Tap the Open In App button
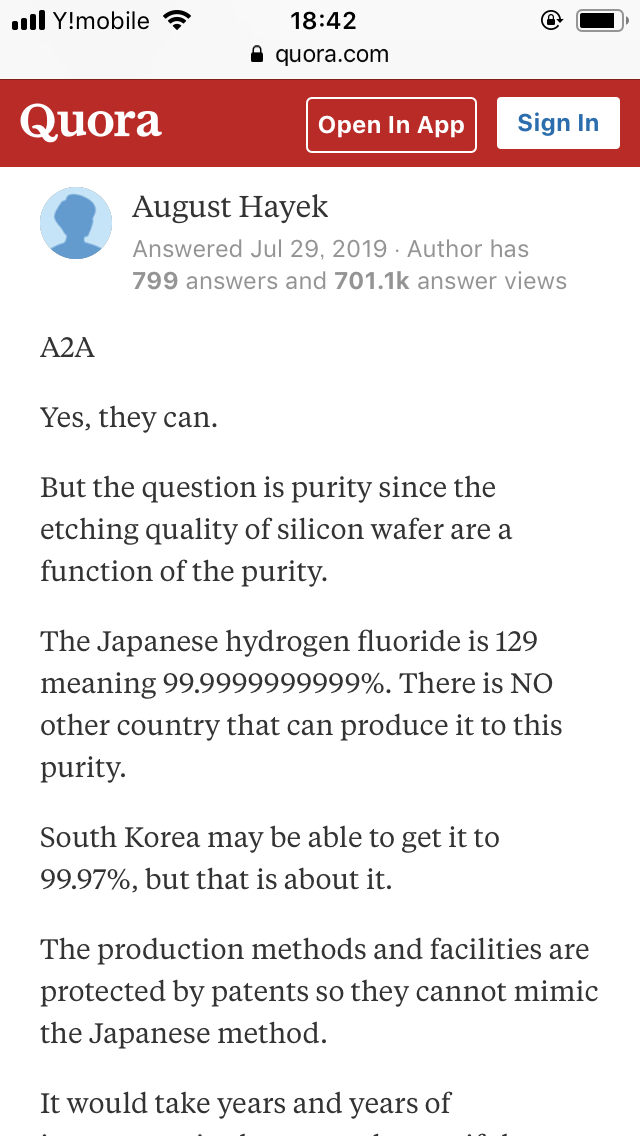Viewport: 640px width, 1136px height. pyautogui.click(x=391, y=125)
